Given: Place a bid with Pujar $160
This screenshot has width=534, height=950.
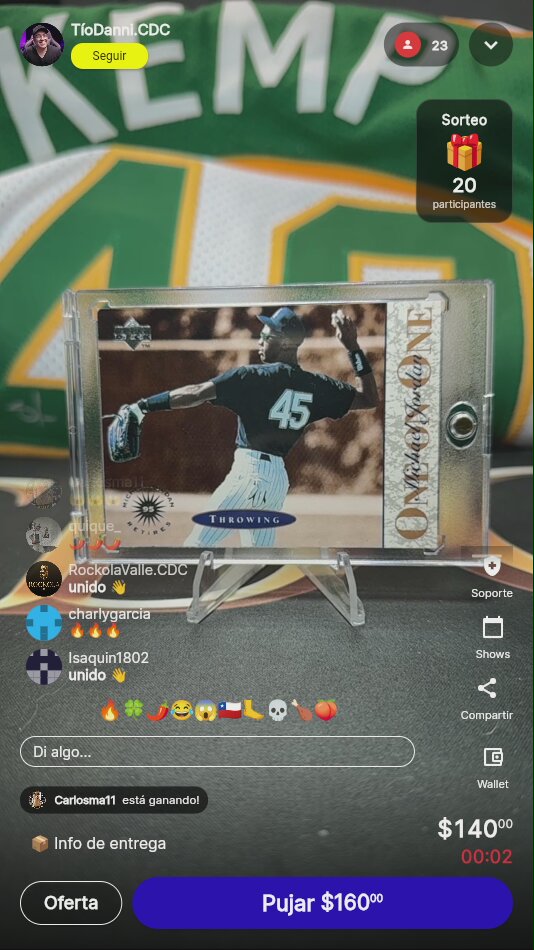Looking at the screenshot, I should (x=322, y=903).
